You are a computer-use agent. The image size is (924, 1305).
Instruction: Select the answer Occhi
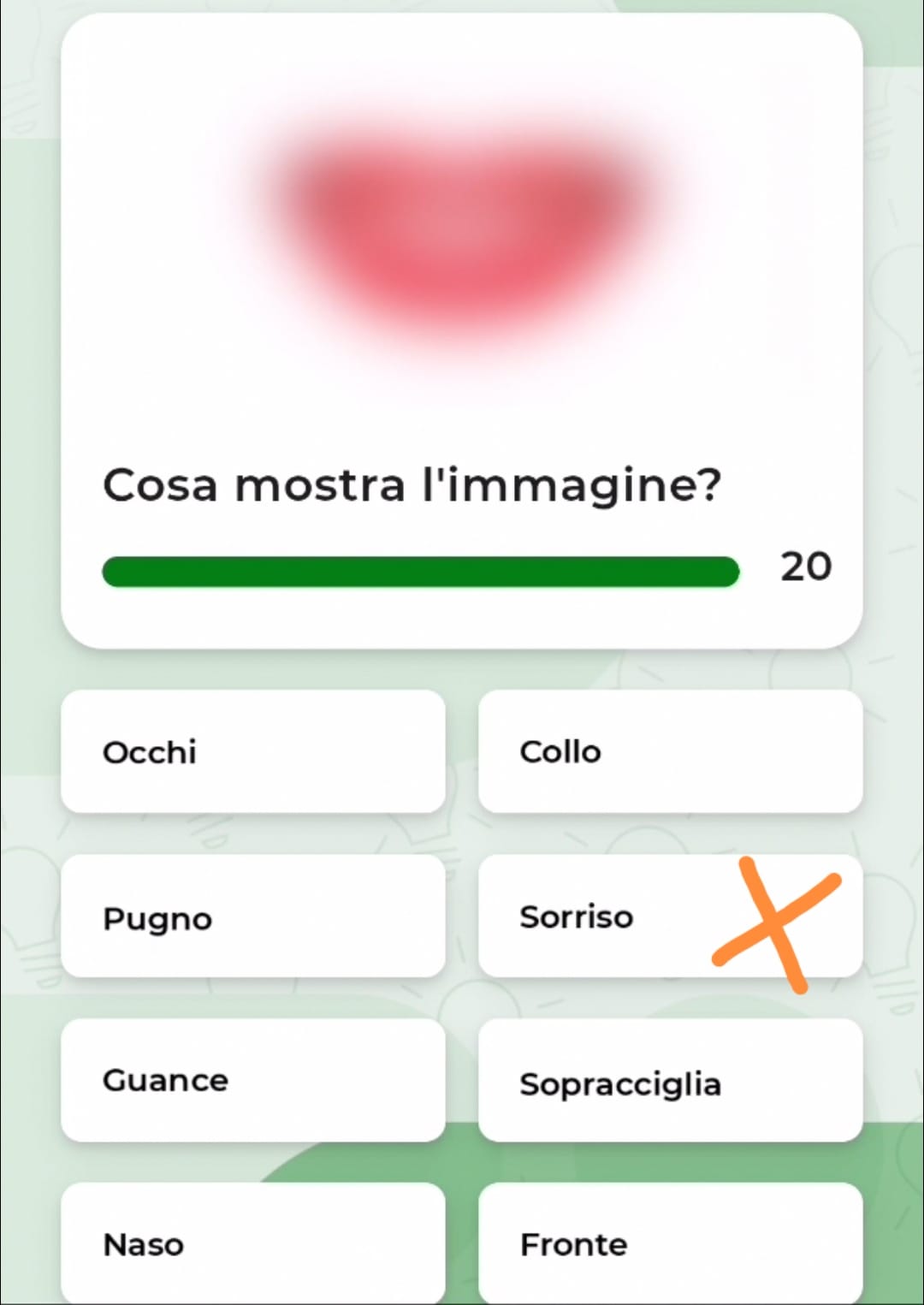click(x=252, y=751)
